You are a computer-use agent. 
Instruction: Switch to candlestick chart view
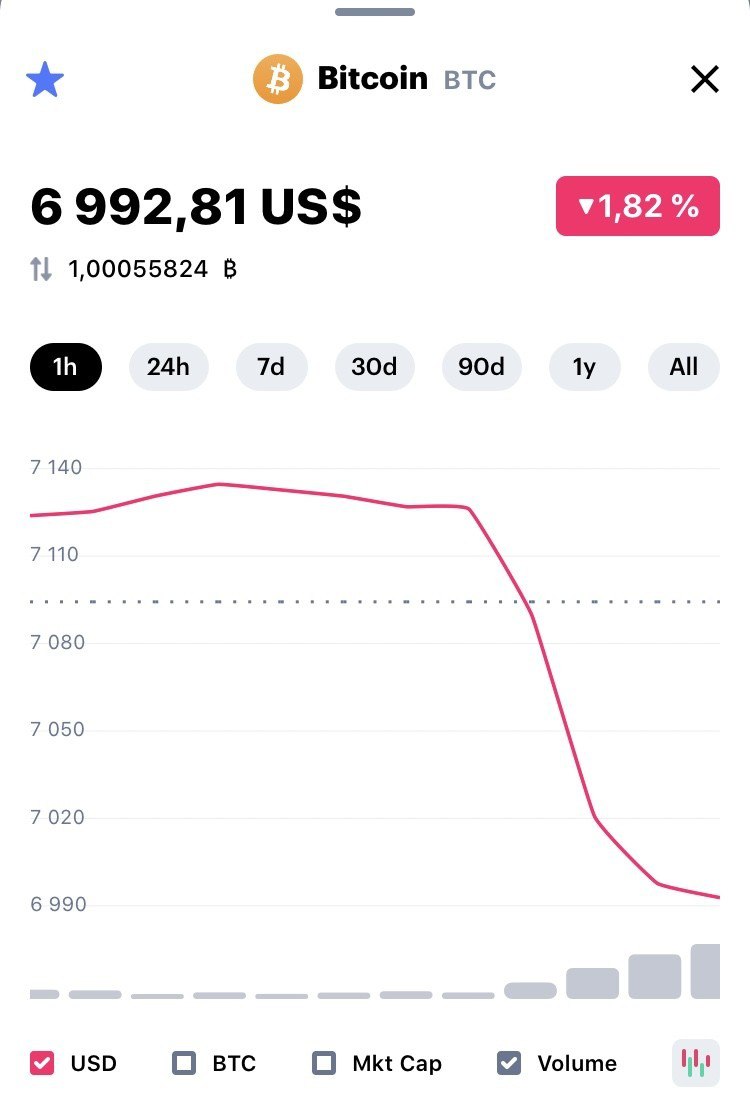[x=696, y=1063]
